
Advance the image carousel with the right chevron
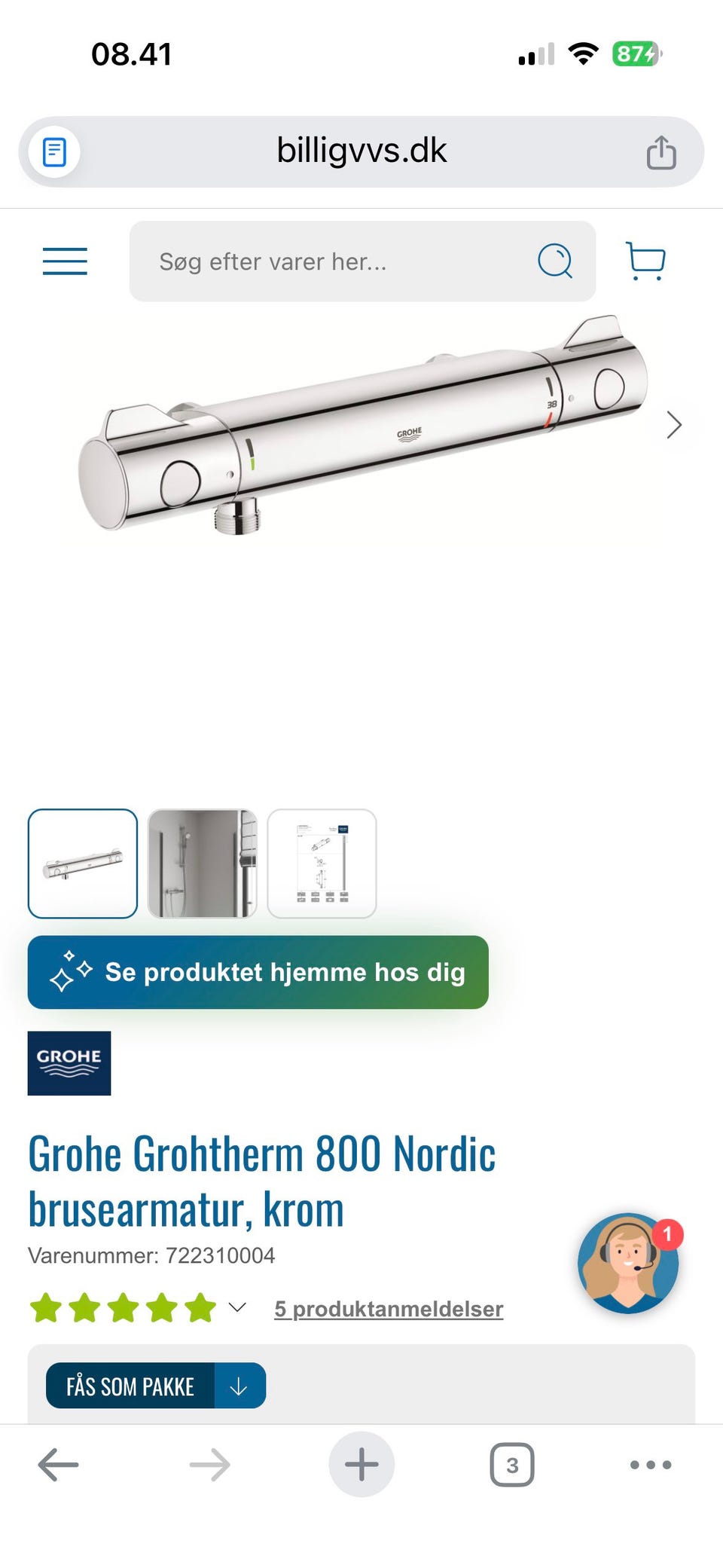(x=676, y=424)
